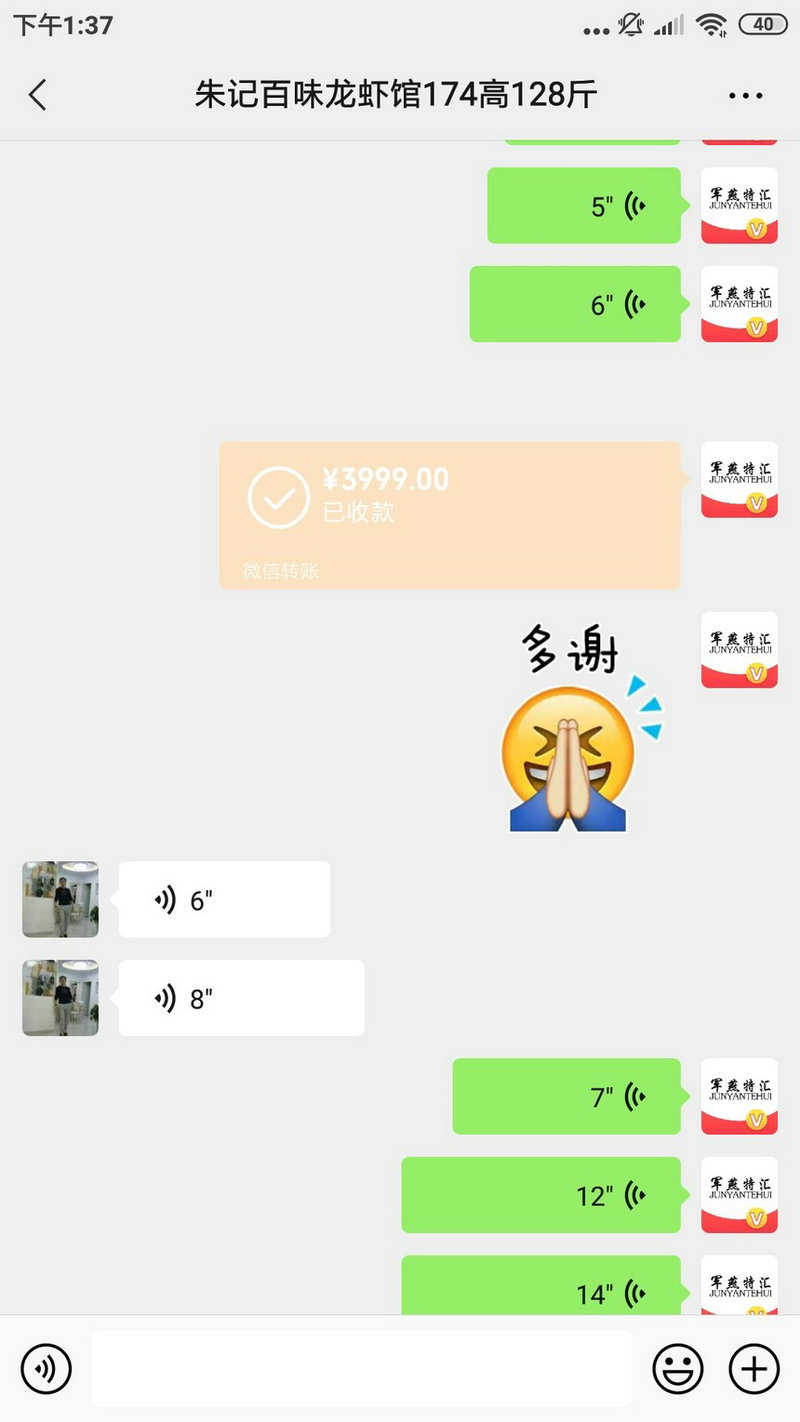
Task: Switch to voice input mode
Action: coord(46,1368)
